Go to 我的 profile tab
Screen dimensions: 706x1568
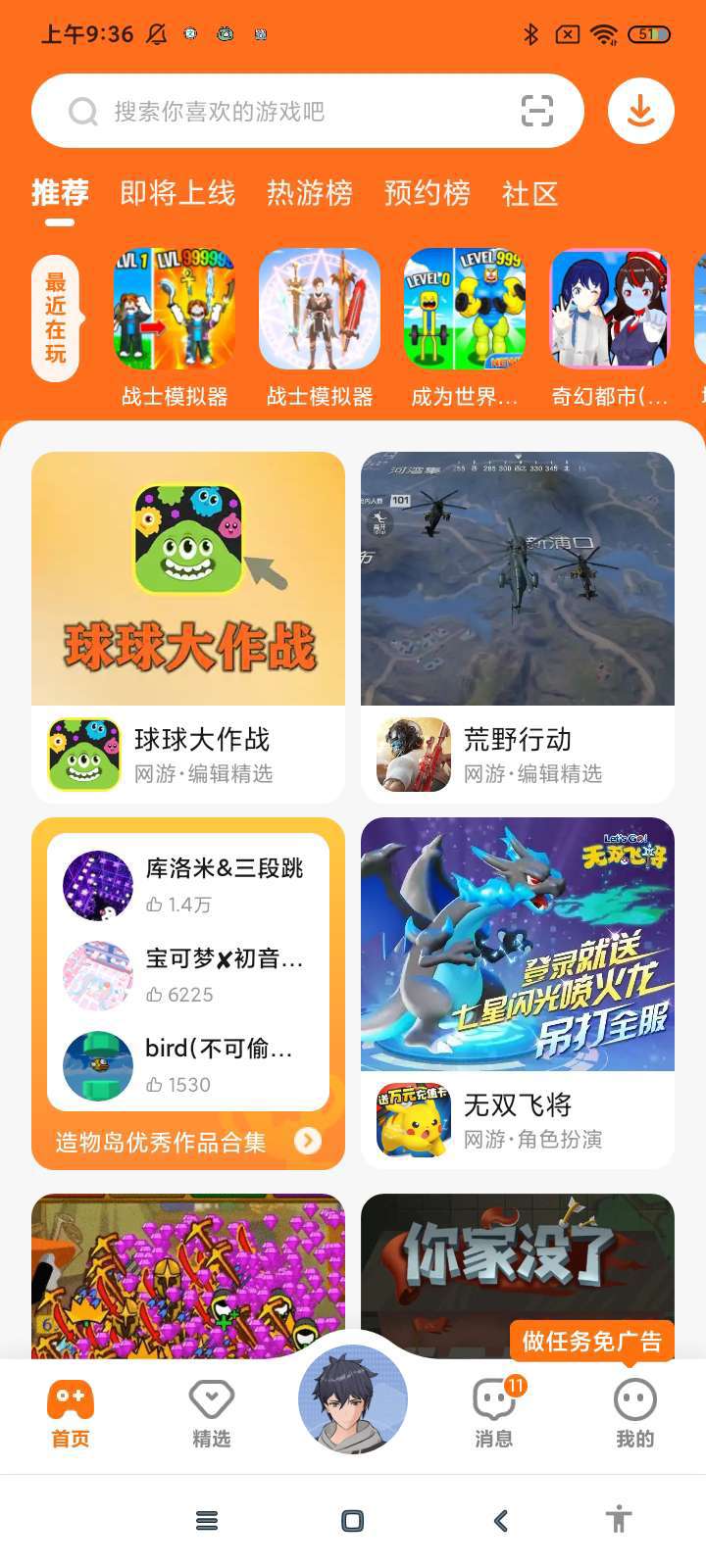point(634,1413)
